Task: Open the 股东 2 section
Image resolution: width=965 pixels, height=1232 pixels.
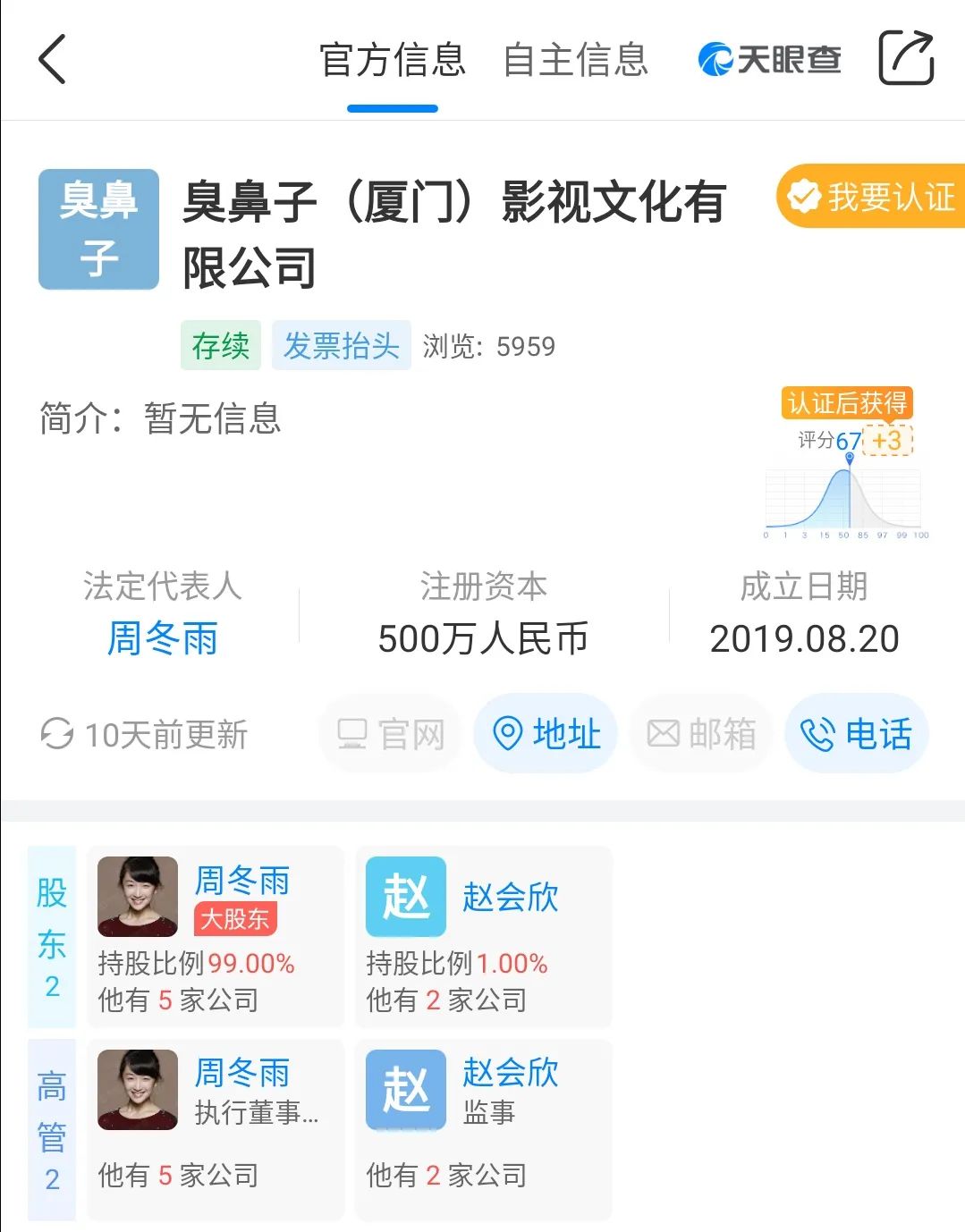Action: (x=52, y=936)
